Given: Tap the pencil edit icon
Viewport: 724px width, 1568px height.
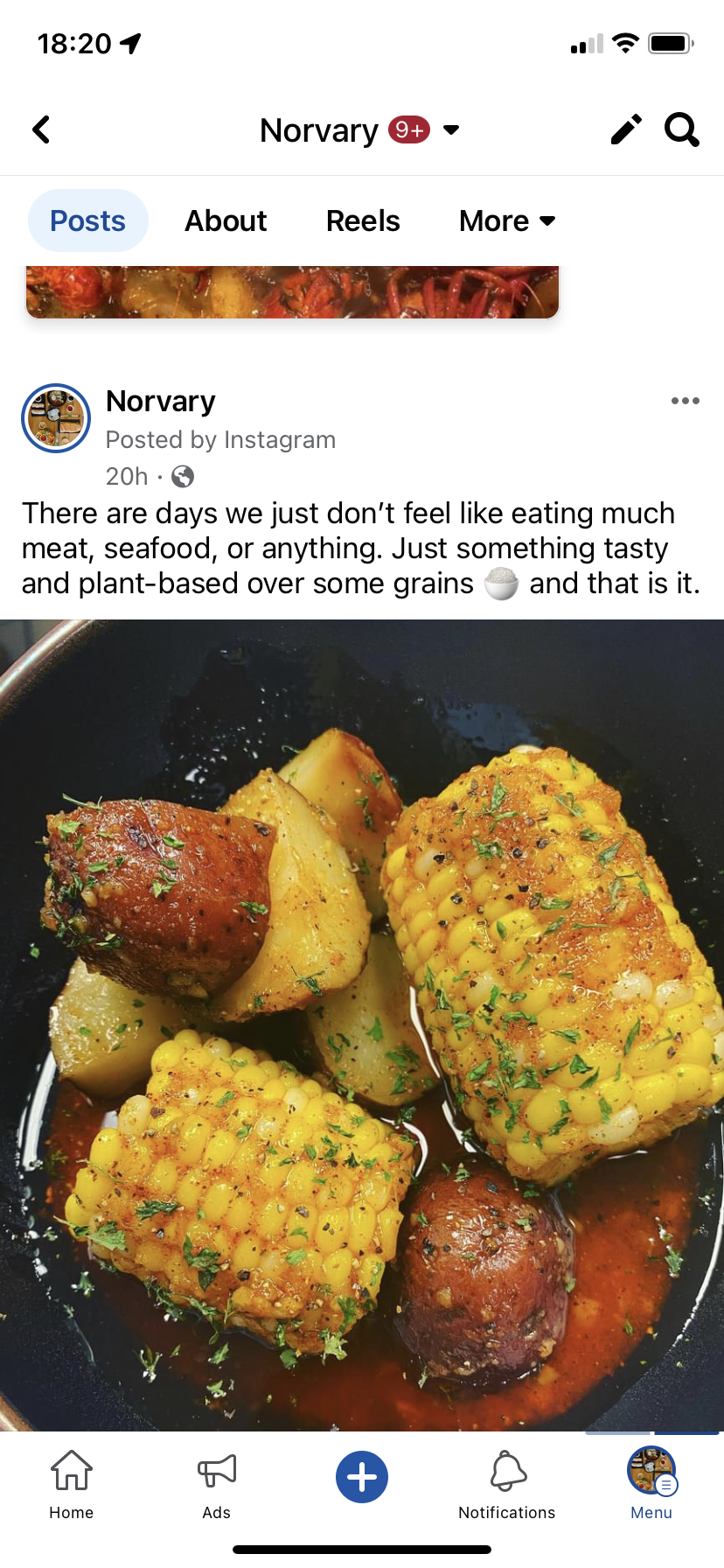Looking at the screenshot, I should pos(625,130).
